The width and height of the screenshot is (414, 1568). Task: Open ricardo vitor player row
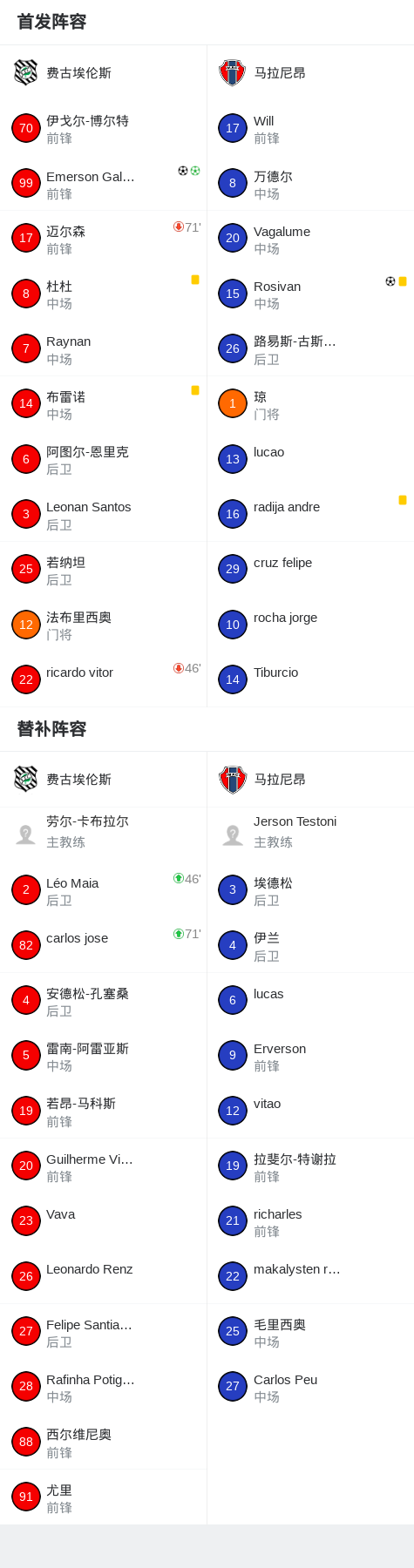[103, 679]
